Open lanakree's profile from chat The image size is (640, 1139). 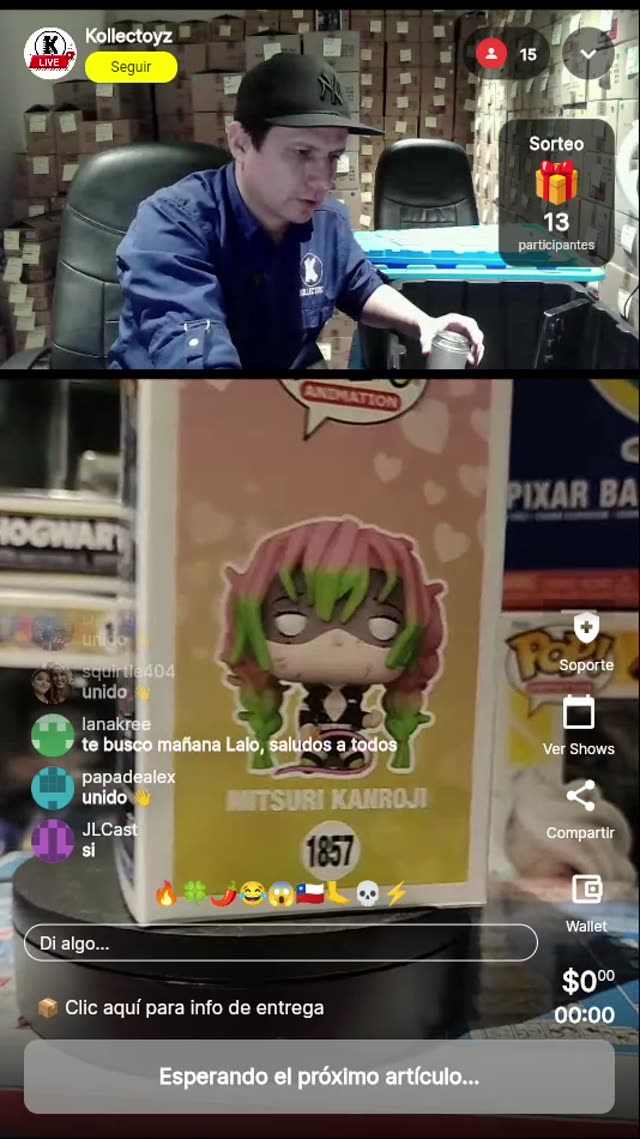(52, 735)
